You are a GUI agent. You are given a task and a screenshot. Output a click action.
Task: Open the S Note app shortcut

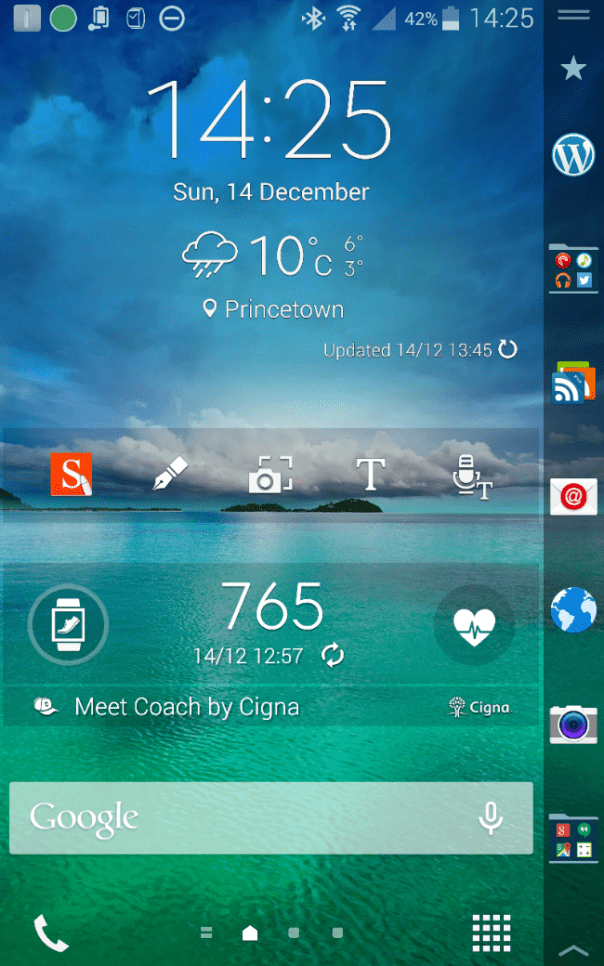[71, 475]
